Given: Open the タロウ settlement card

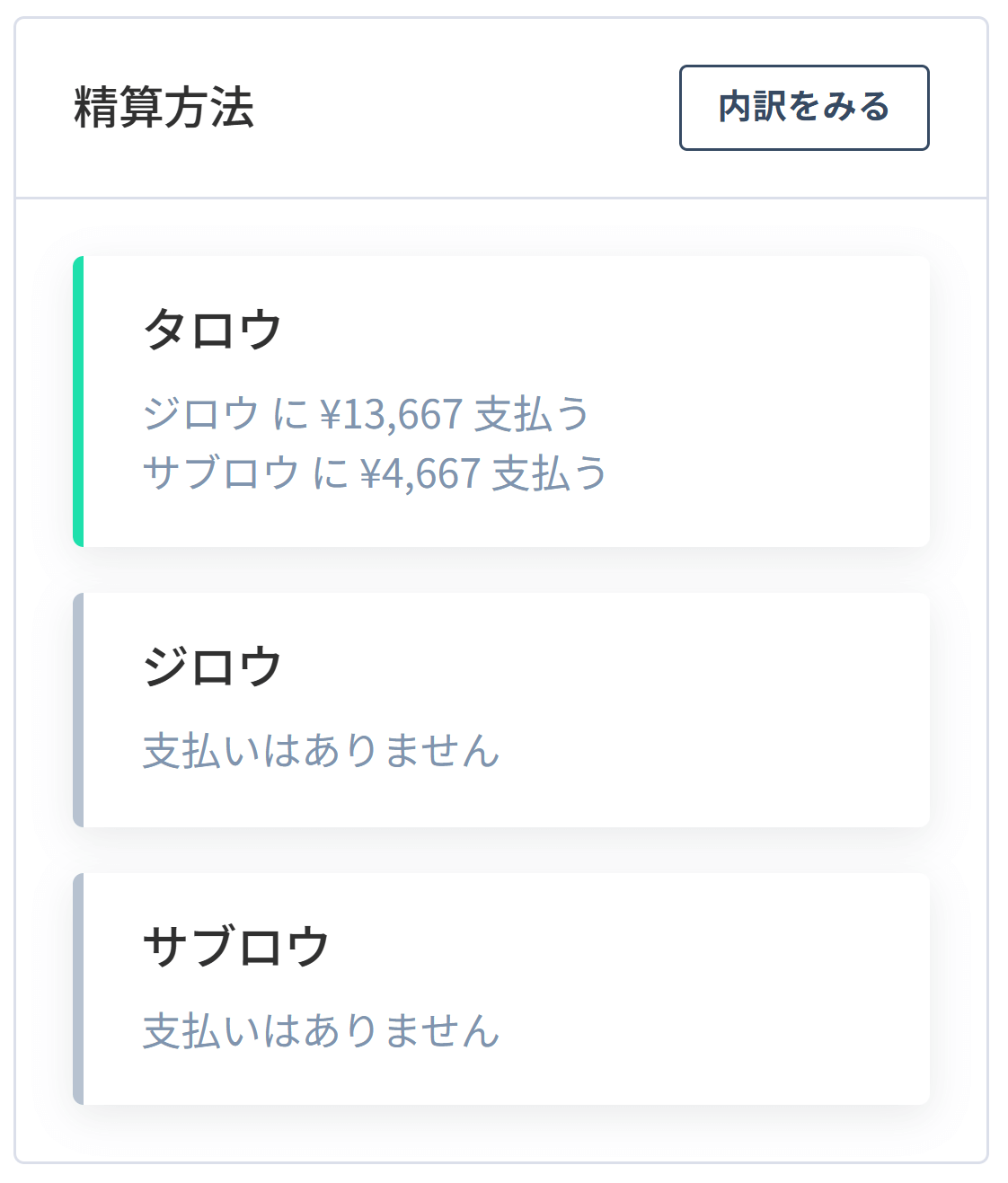Looking at the screenshot, I should (503, 400).
